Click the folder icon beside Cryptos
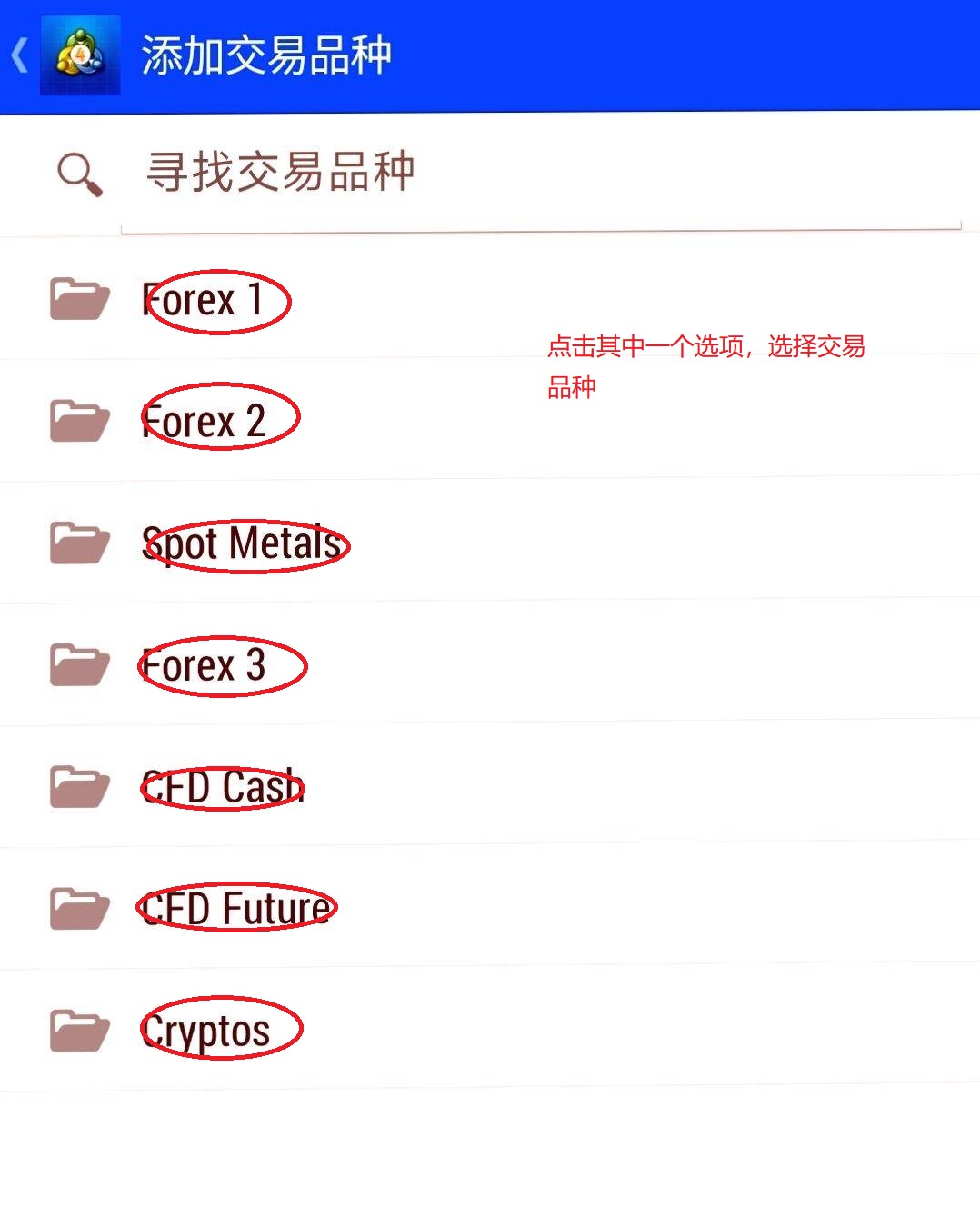 78,1028
